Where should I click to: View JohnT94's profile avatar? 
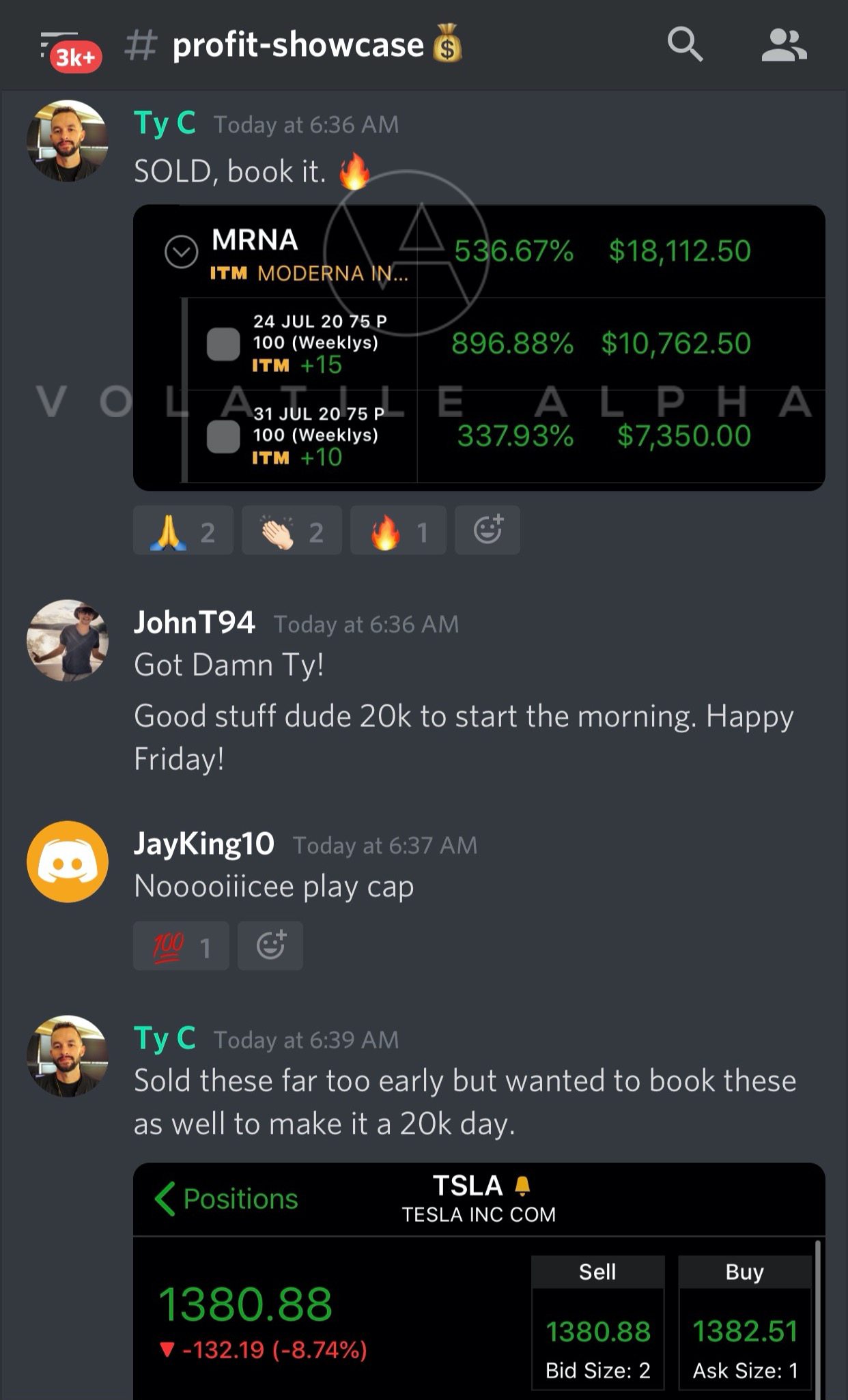[67, 640]
